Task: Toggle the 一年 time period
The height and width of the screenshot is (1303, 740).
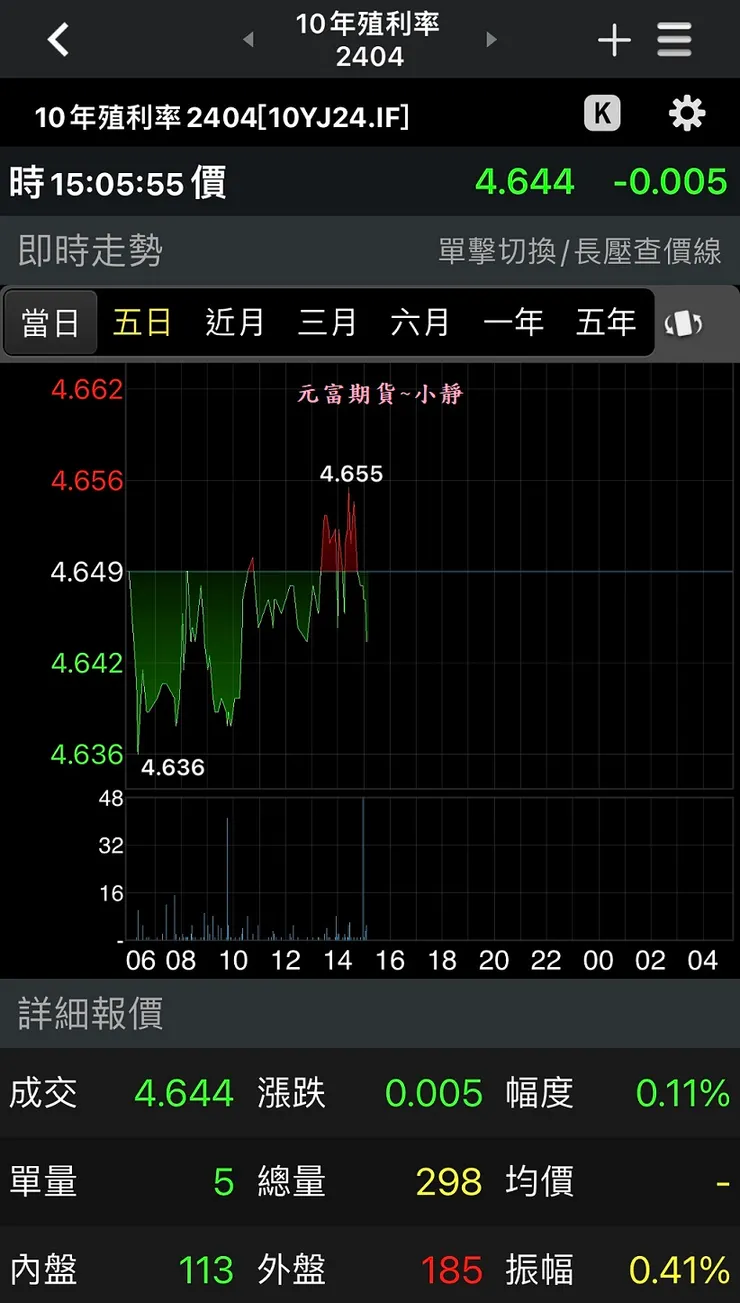Action: pyautogui.click(x=513, y=322)
